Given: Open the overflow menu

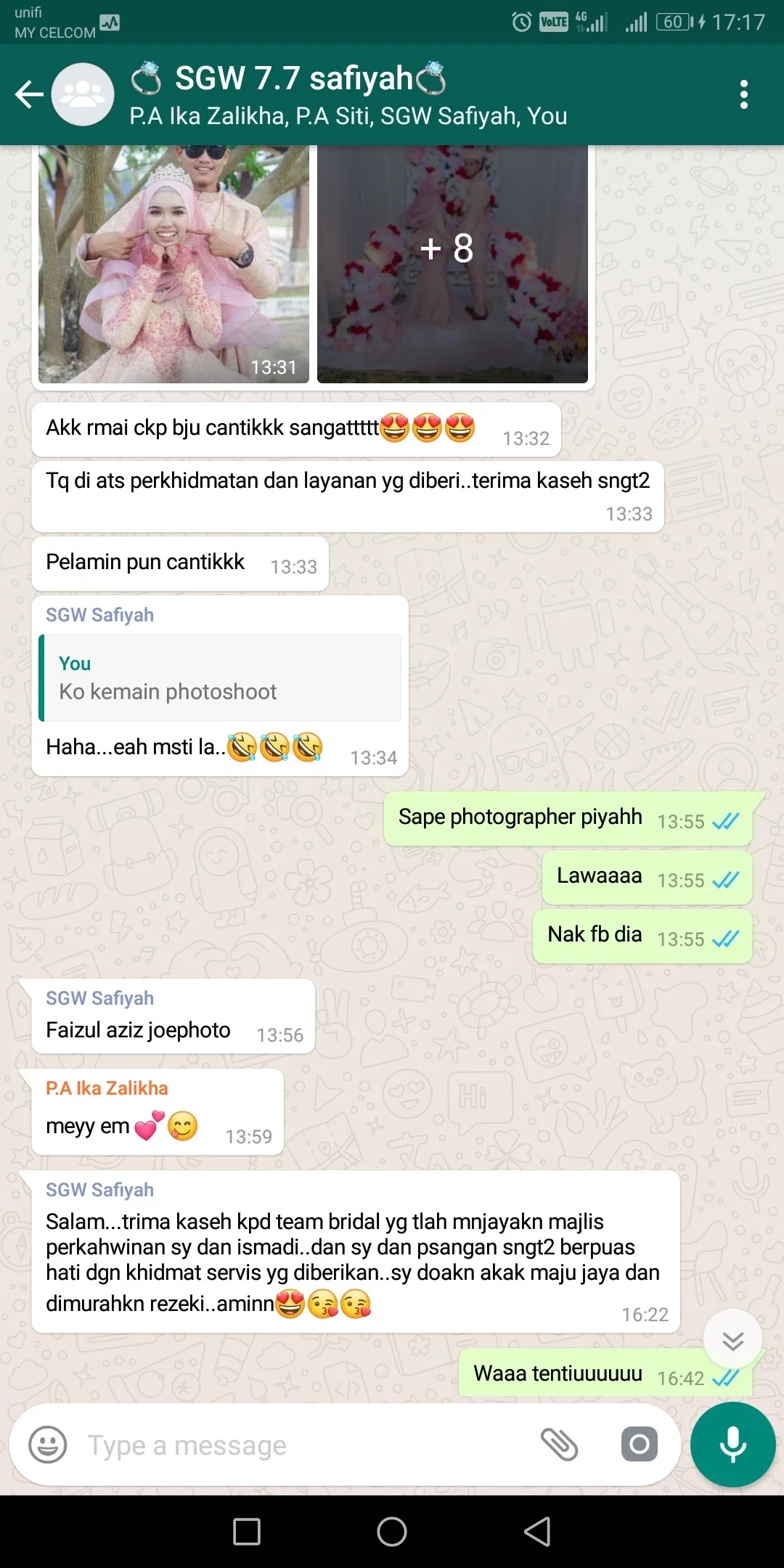Looking at the screenshot, I should click(x=743, y=94).
